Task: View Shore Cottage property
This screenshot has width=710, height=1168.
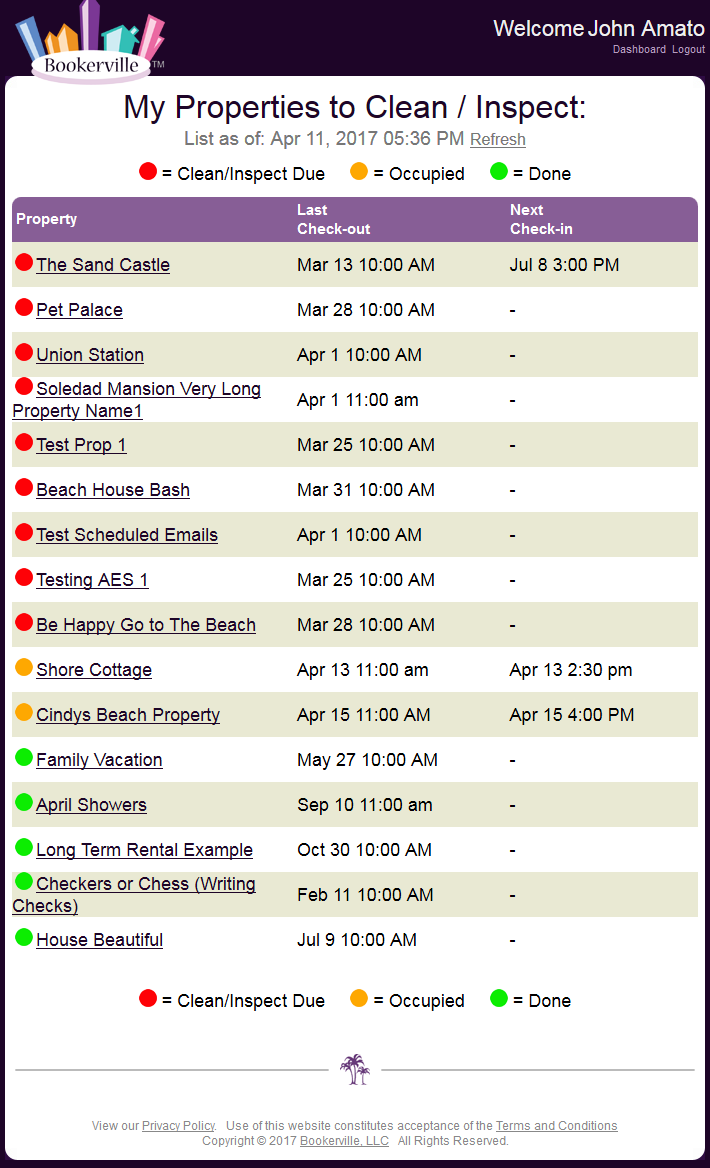Action: coord(94,670)
